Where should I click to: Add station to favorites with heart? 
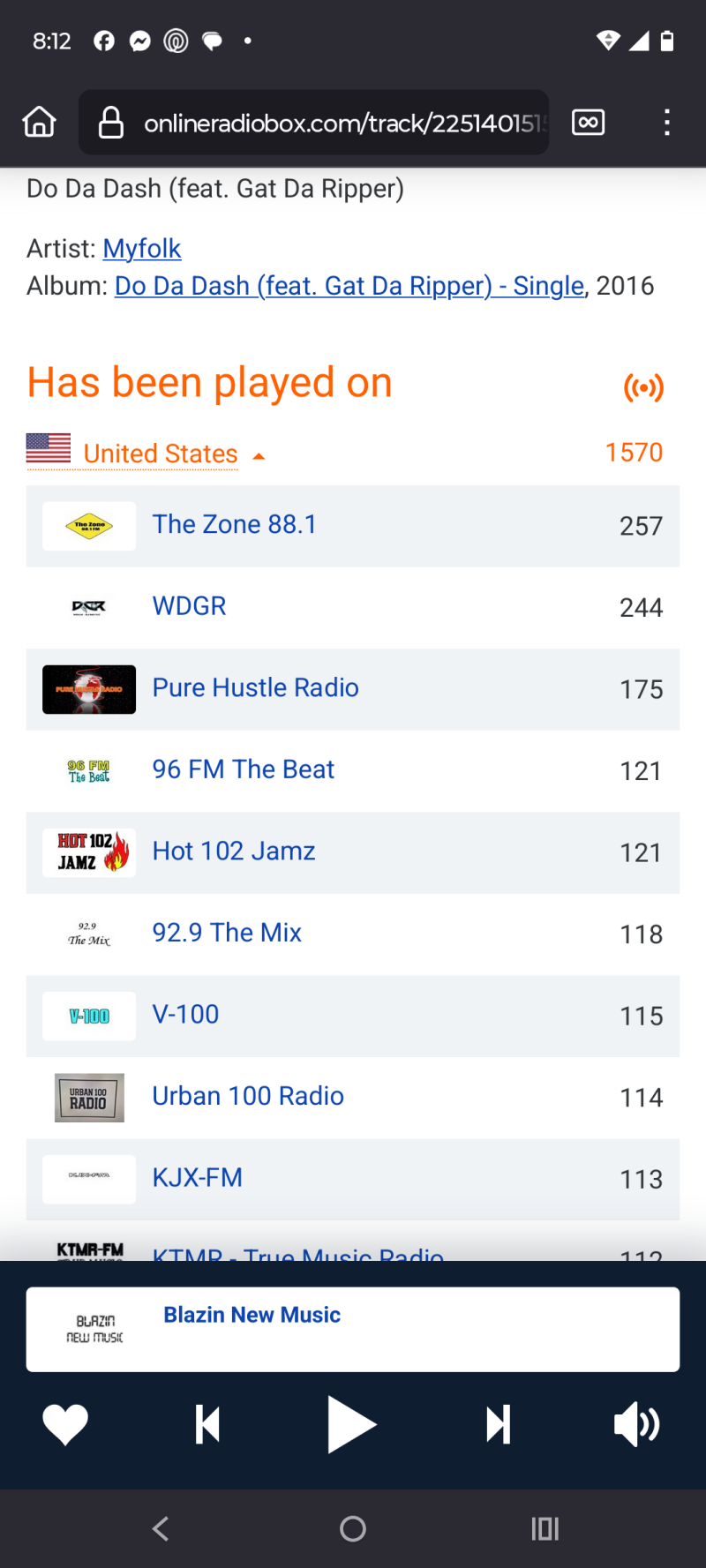point(65,1424)
